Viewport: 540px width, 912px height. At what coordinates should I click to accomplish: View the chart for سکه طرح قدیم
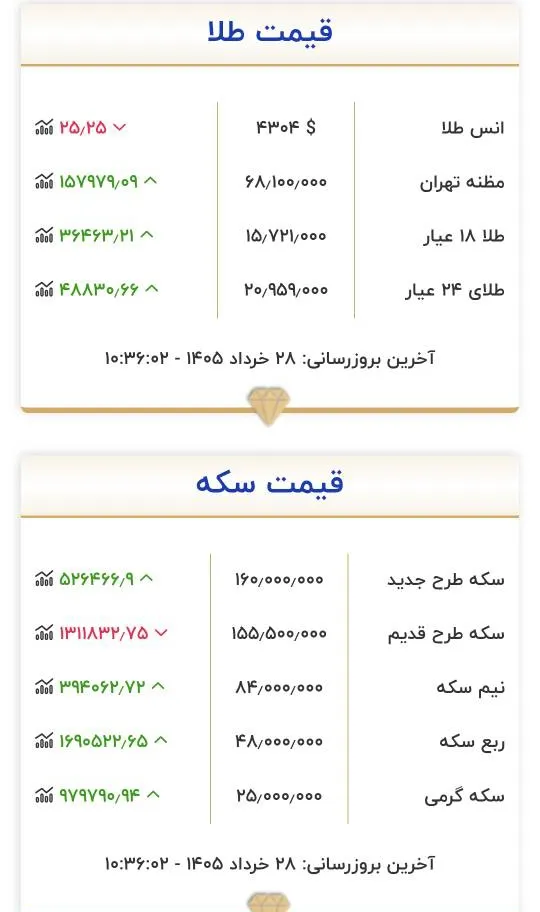pos(44,632)
